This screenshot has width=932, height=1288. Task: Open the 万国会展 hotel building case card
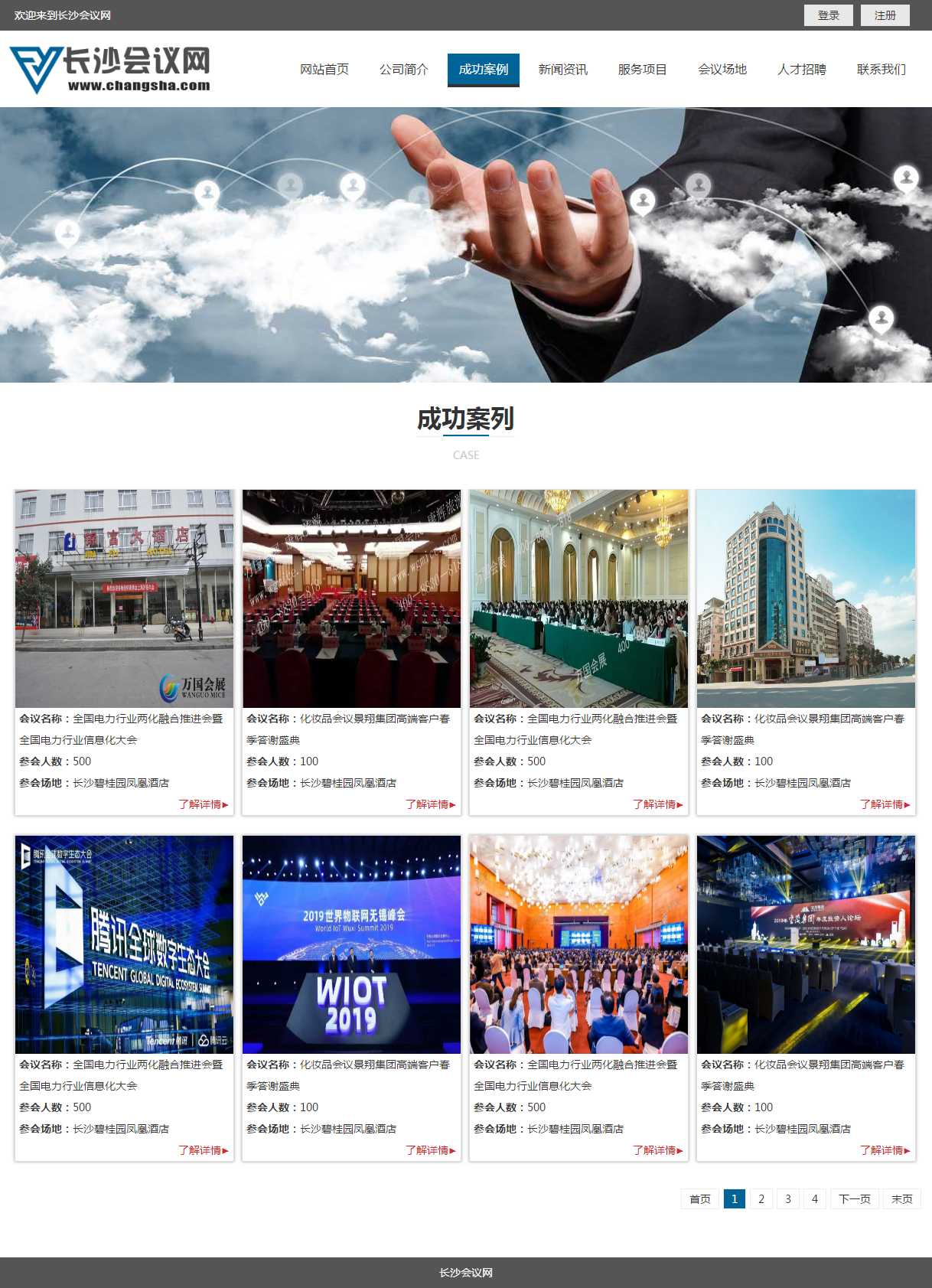tap(124, 598)
